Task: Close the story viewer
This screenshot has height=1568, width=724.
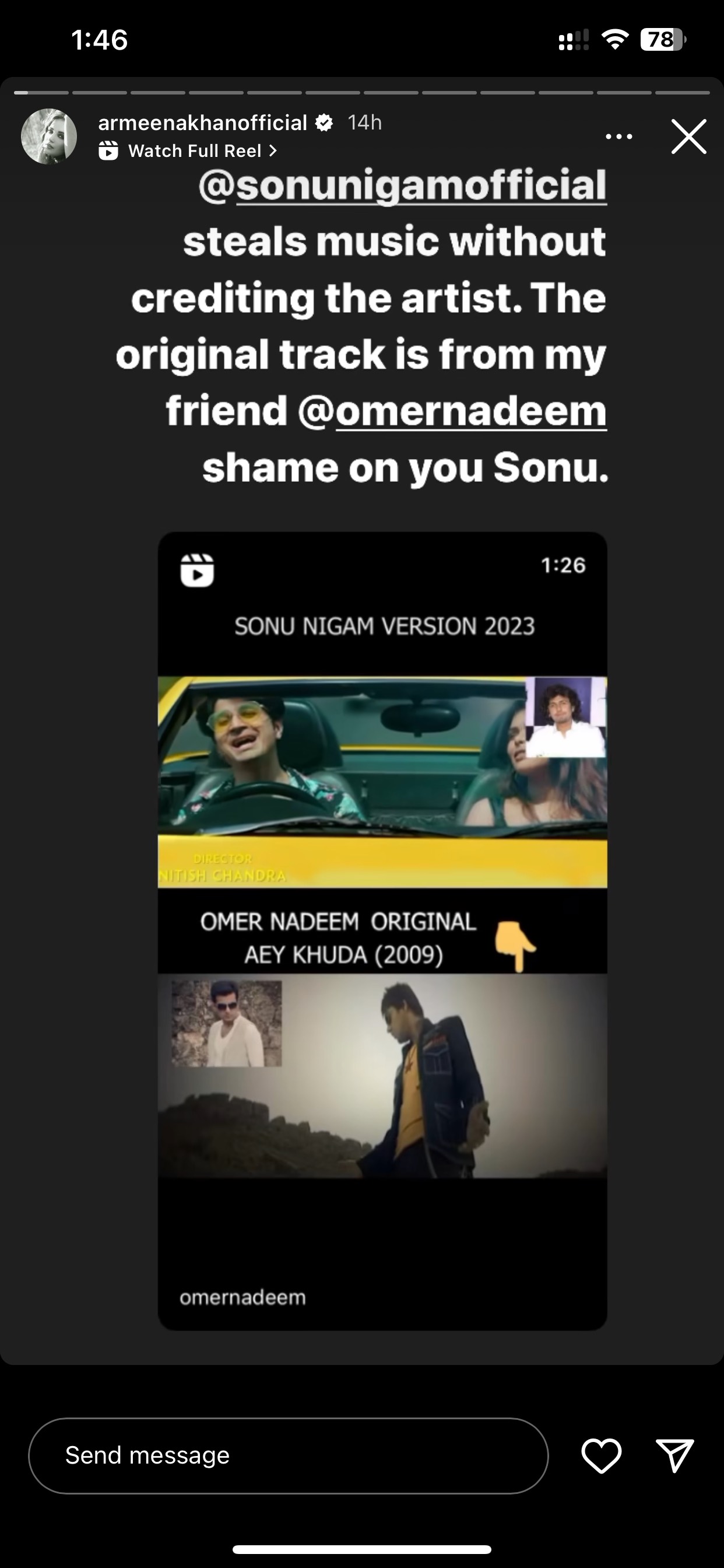Action: tap(688, 136)
